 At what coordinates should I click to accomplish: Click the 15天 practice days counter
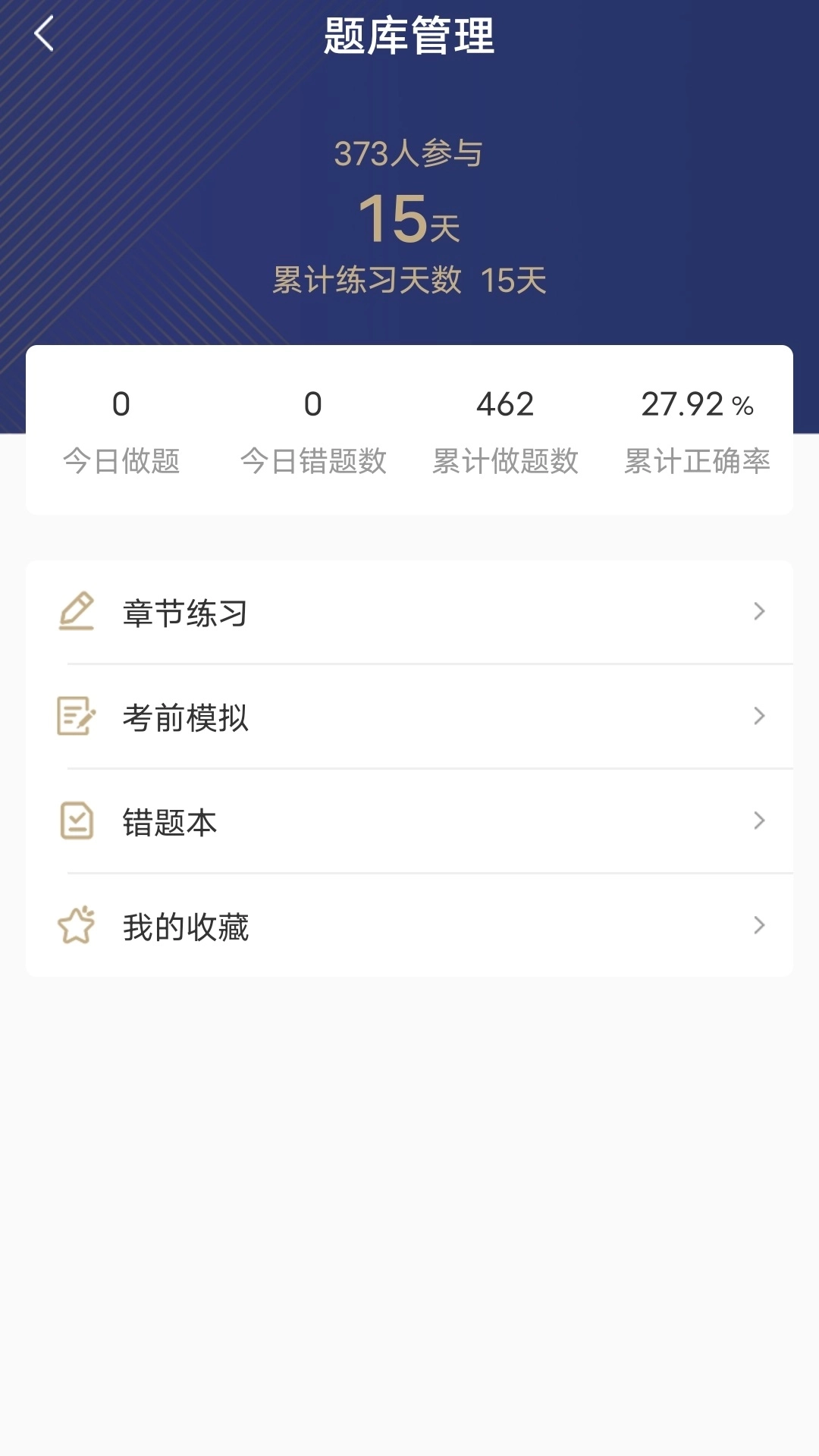pos(409,220)
